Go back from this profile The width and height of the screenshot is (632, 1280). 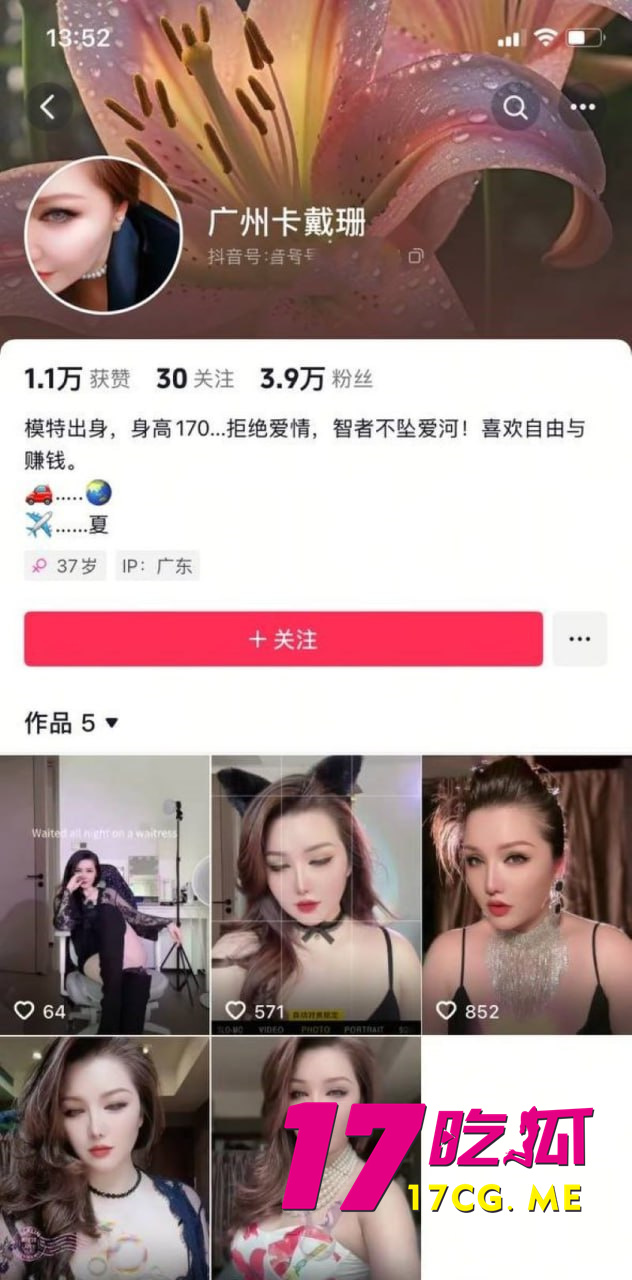pos(48,105)
